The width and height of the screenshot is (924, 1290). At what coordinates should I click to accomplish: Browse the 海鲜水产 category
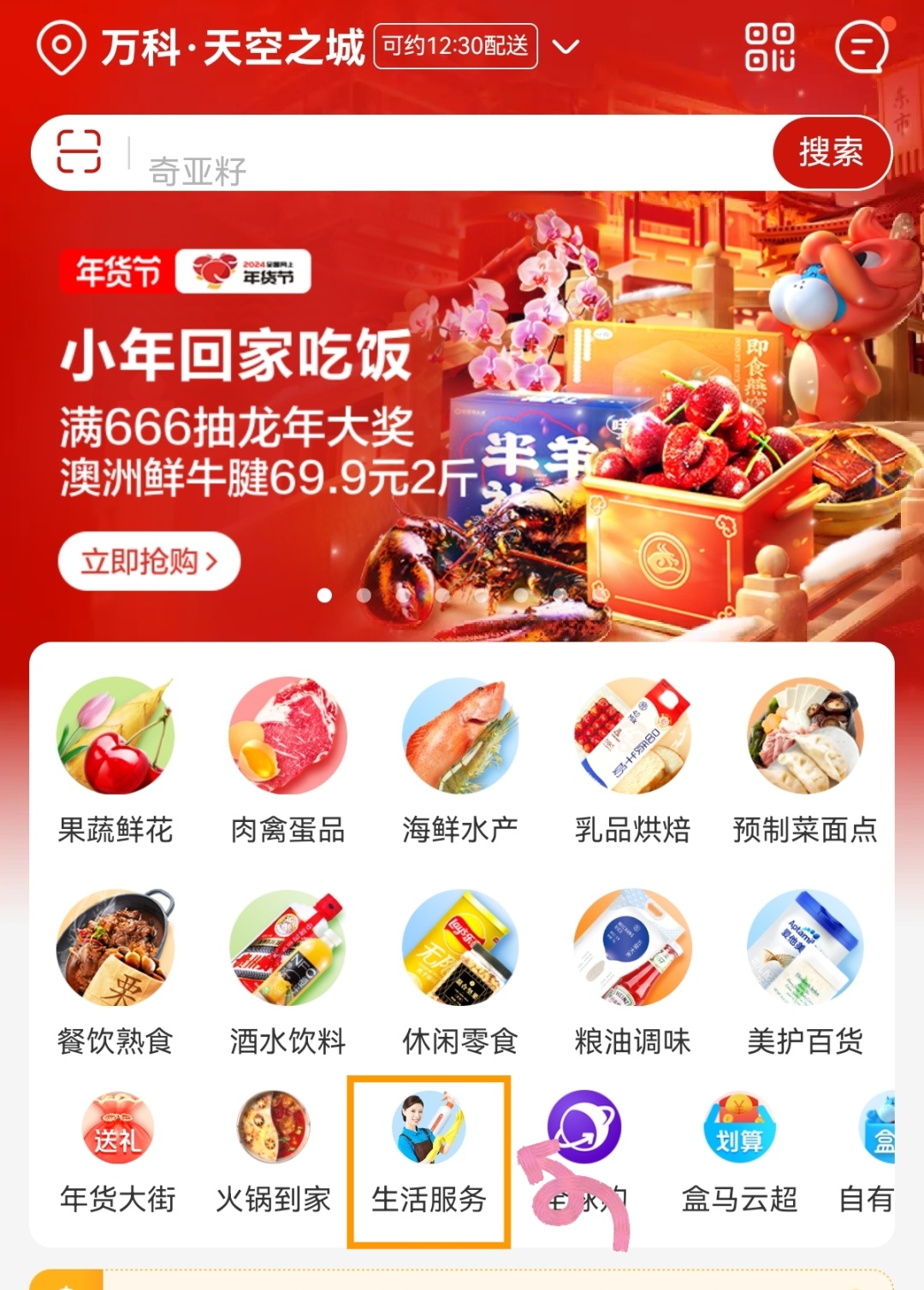point(460,759)
